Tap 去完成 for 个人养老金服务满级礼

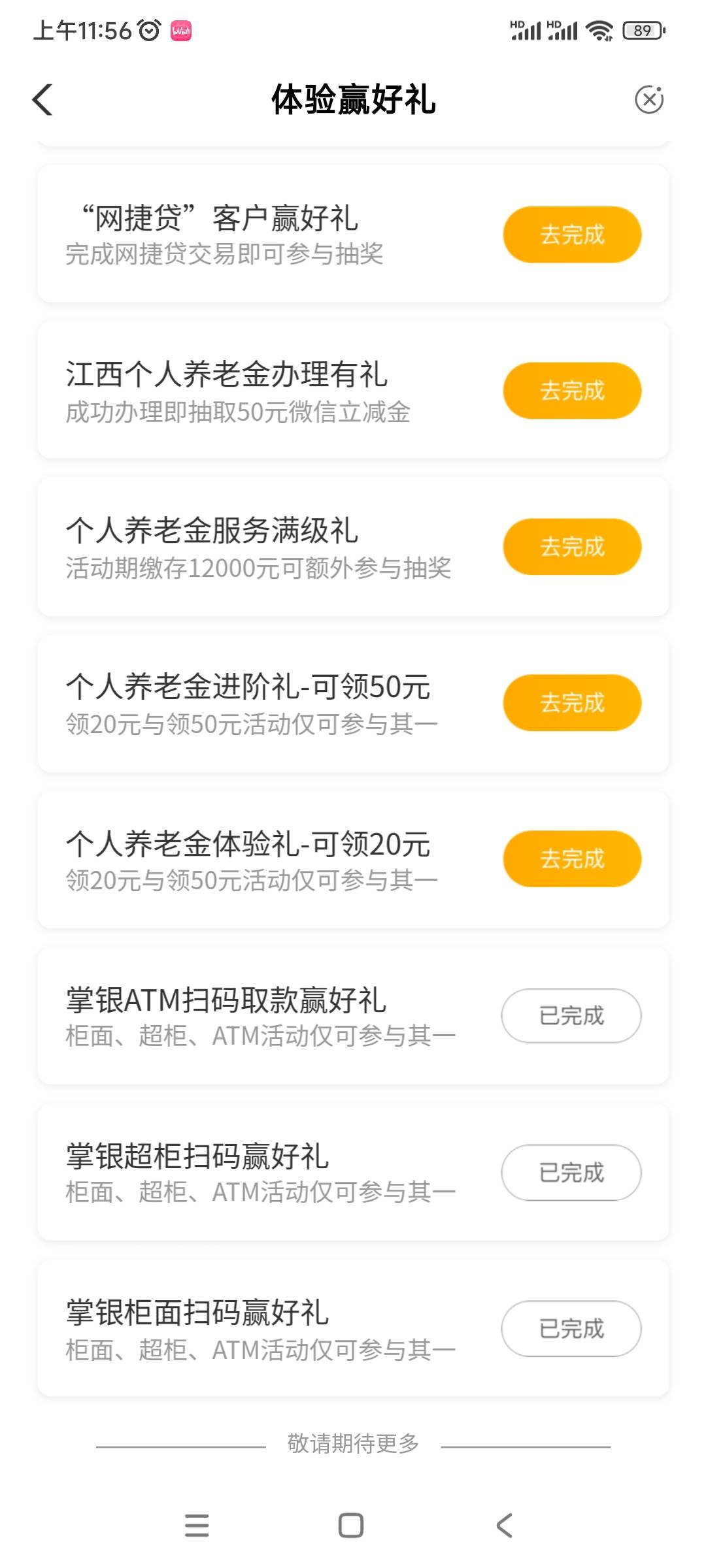[572, 547]
